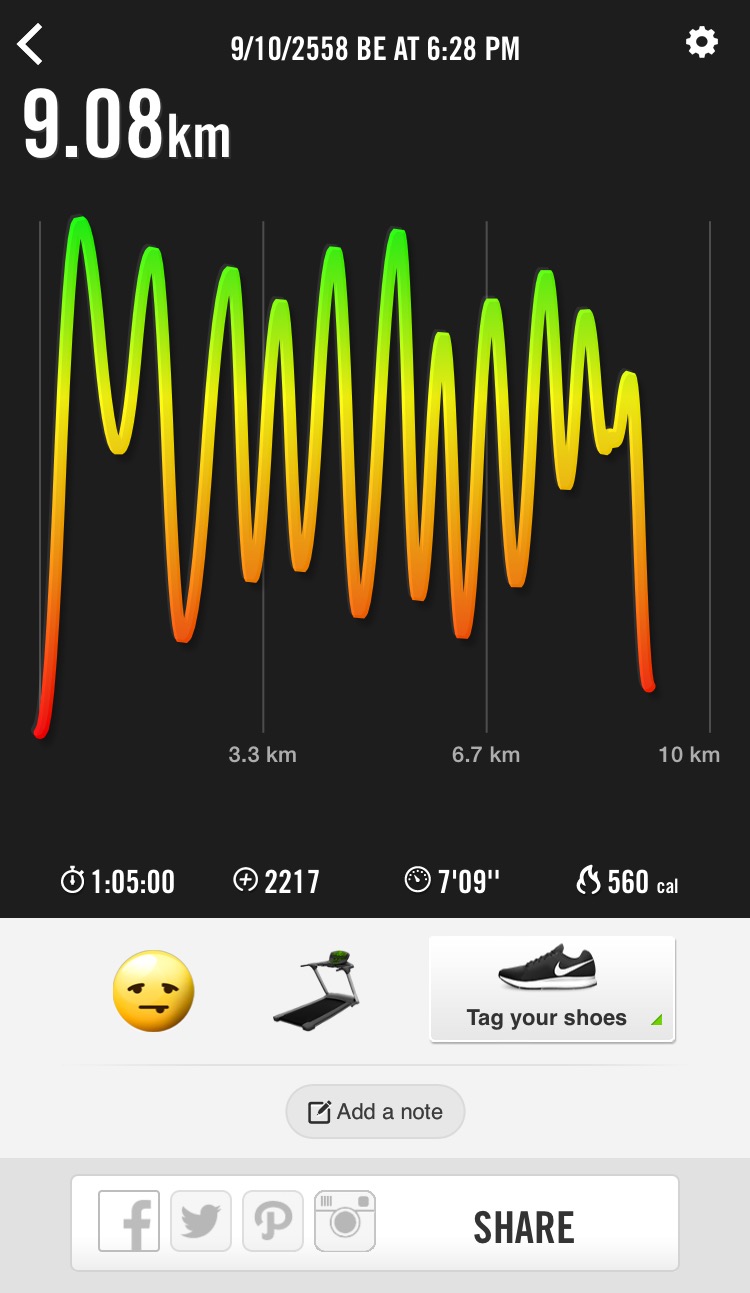Image resolution: width=750 pixels, height=1293 pixels.
Task: Go back using the arrow icon
Action: 31,45
